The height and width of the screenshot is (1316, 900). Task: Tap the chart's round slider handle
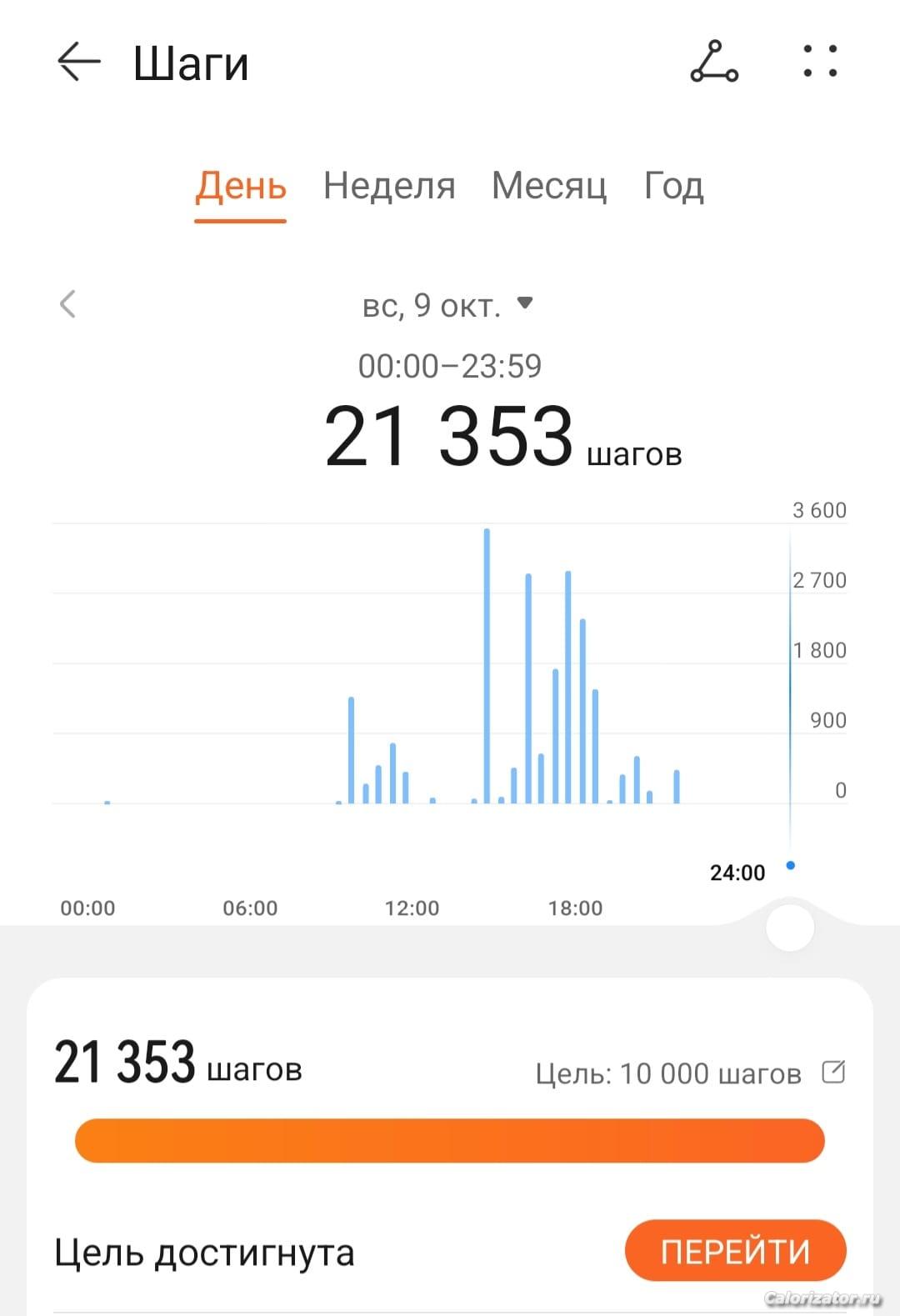tap(789, 928)
